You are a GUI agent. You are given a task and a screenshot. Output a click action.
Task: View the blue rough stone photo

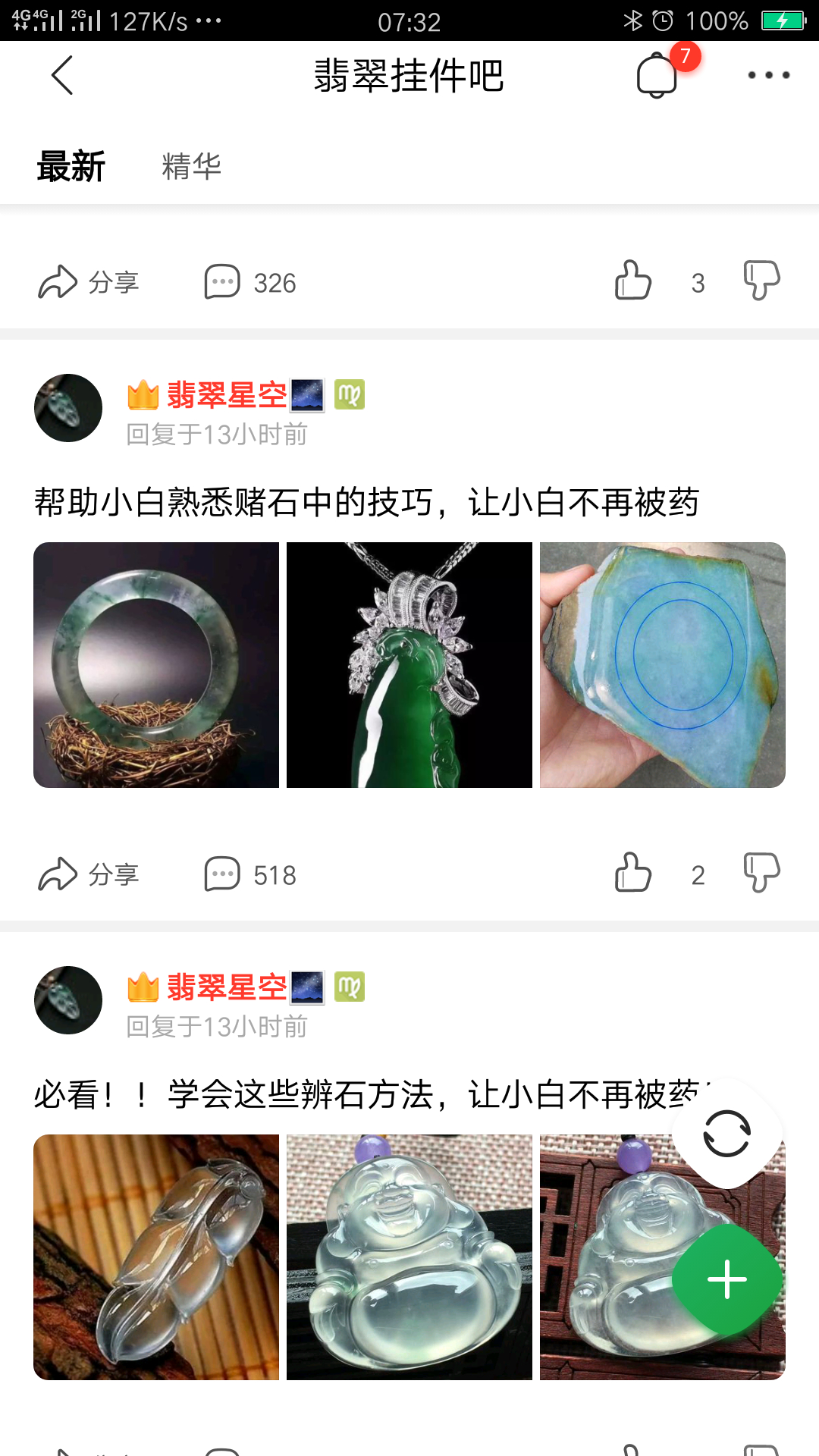663,665
